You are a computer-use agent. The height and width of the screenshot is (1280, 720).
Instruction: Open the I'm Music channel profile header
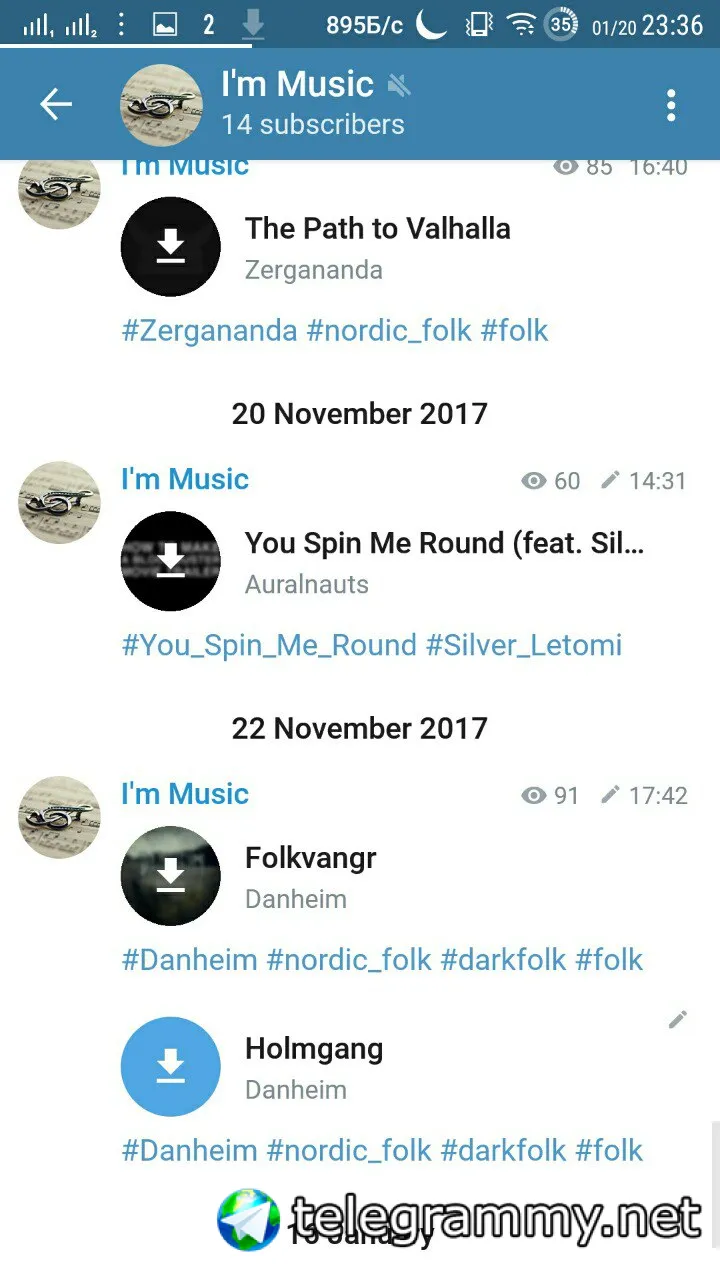click(298, 104)
